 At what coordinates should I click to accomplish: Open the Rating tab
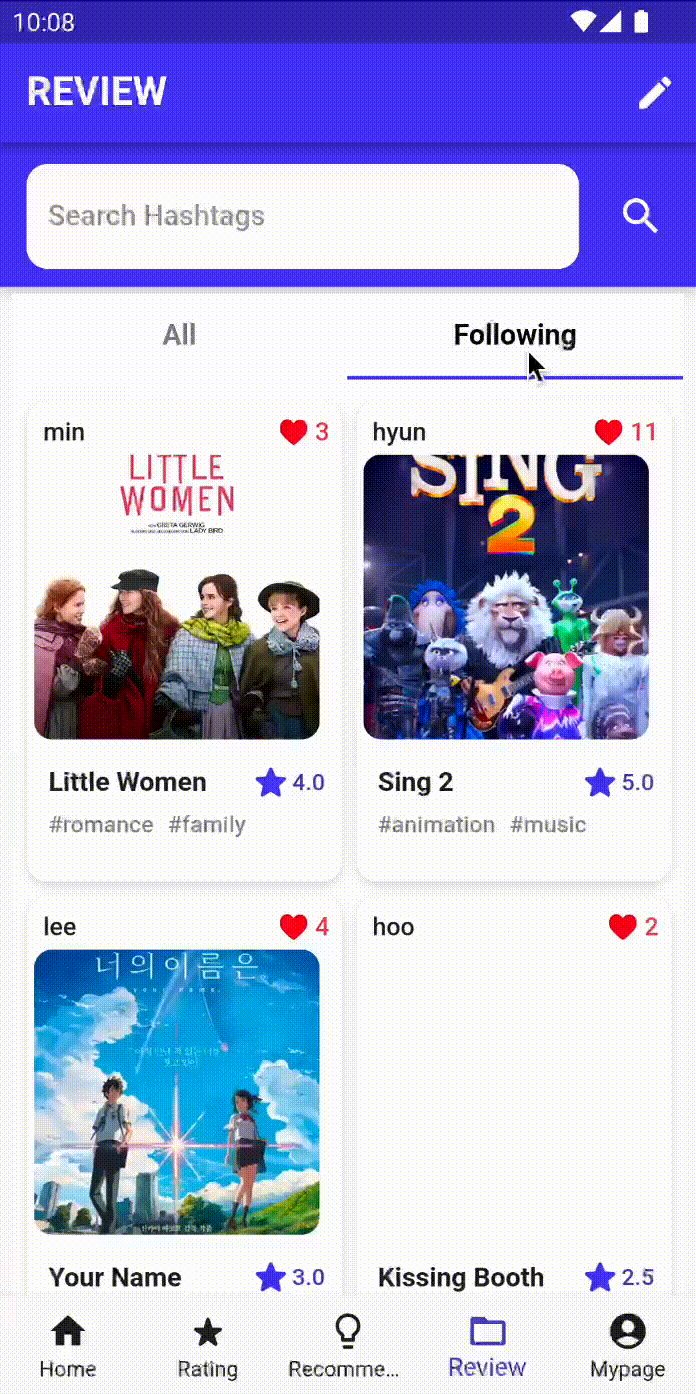point(207,1346)
